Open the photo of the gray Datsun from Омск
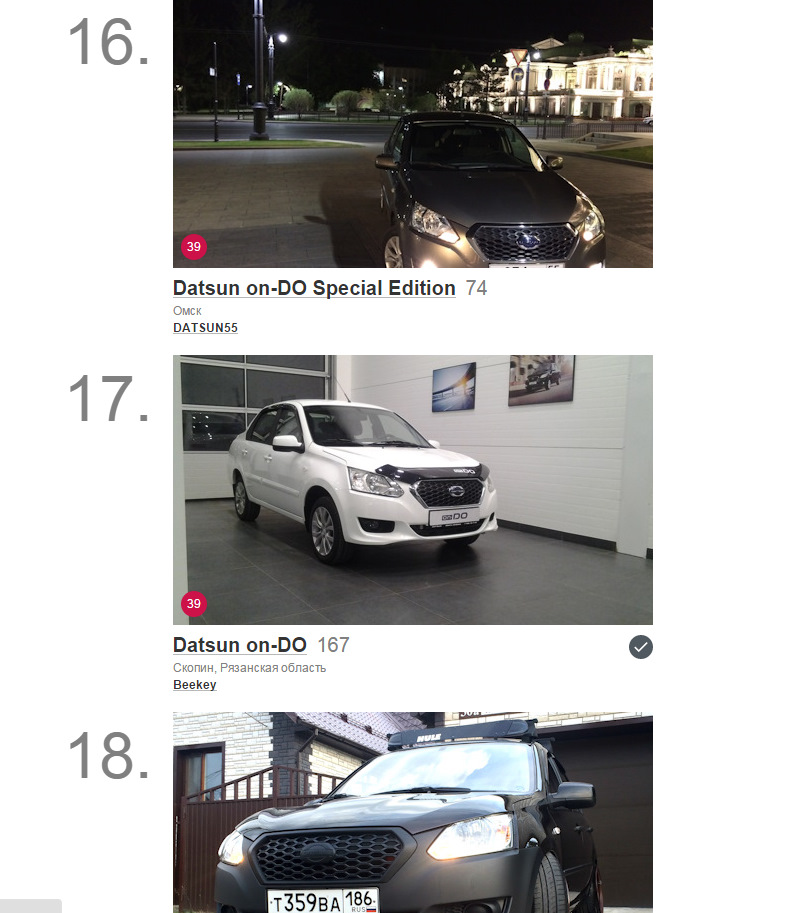This screenshot has height=913, width=798. (412, 134)
